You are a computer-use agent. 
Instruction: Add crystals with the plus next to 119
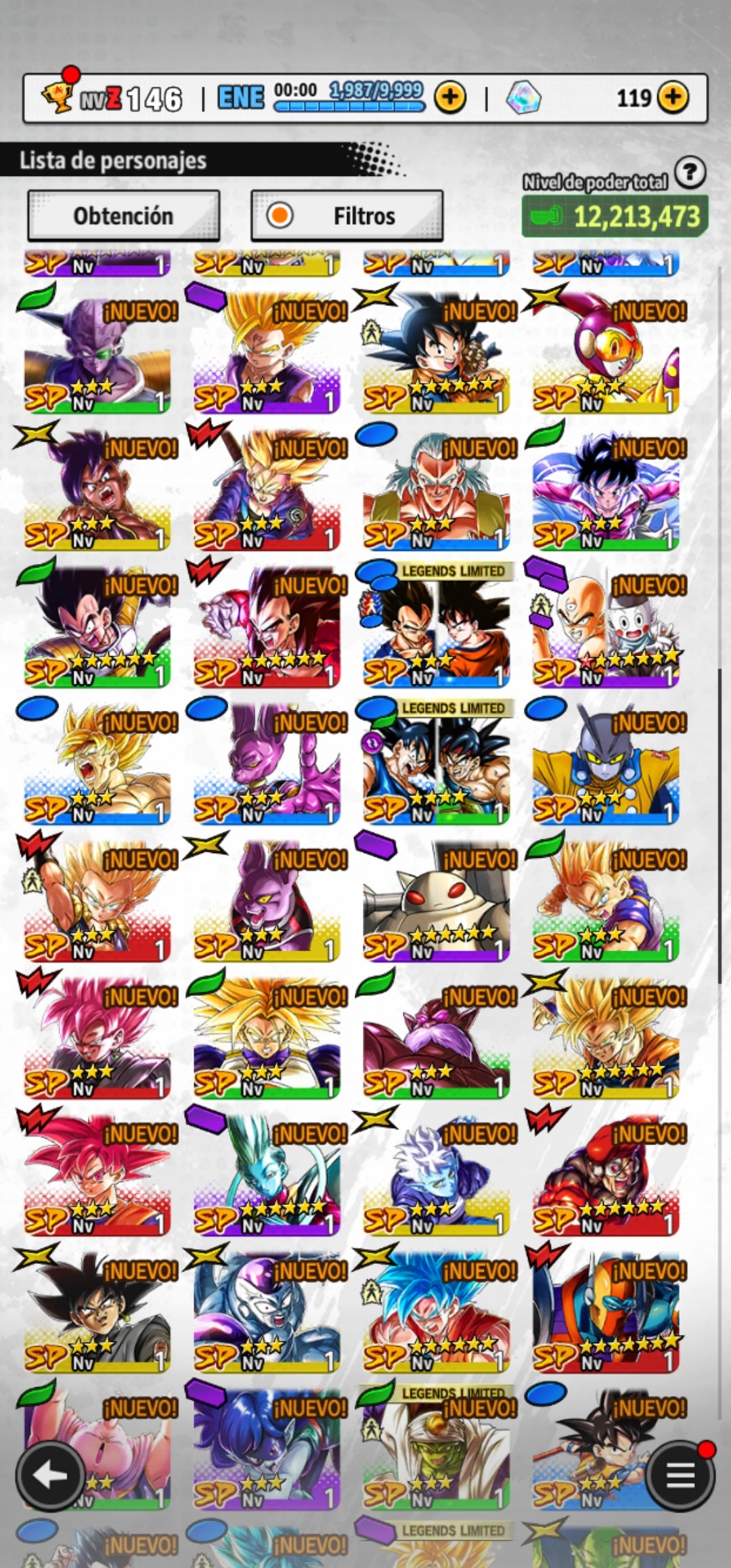click(x=672, y=97)
